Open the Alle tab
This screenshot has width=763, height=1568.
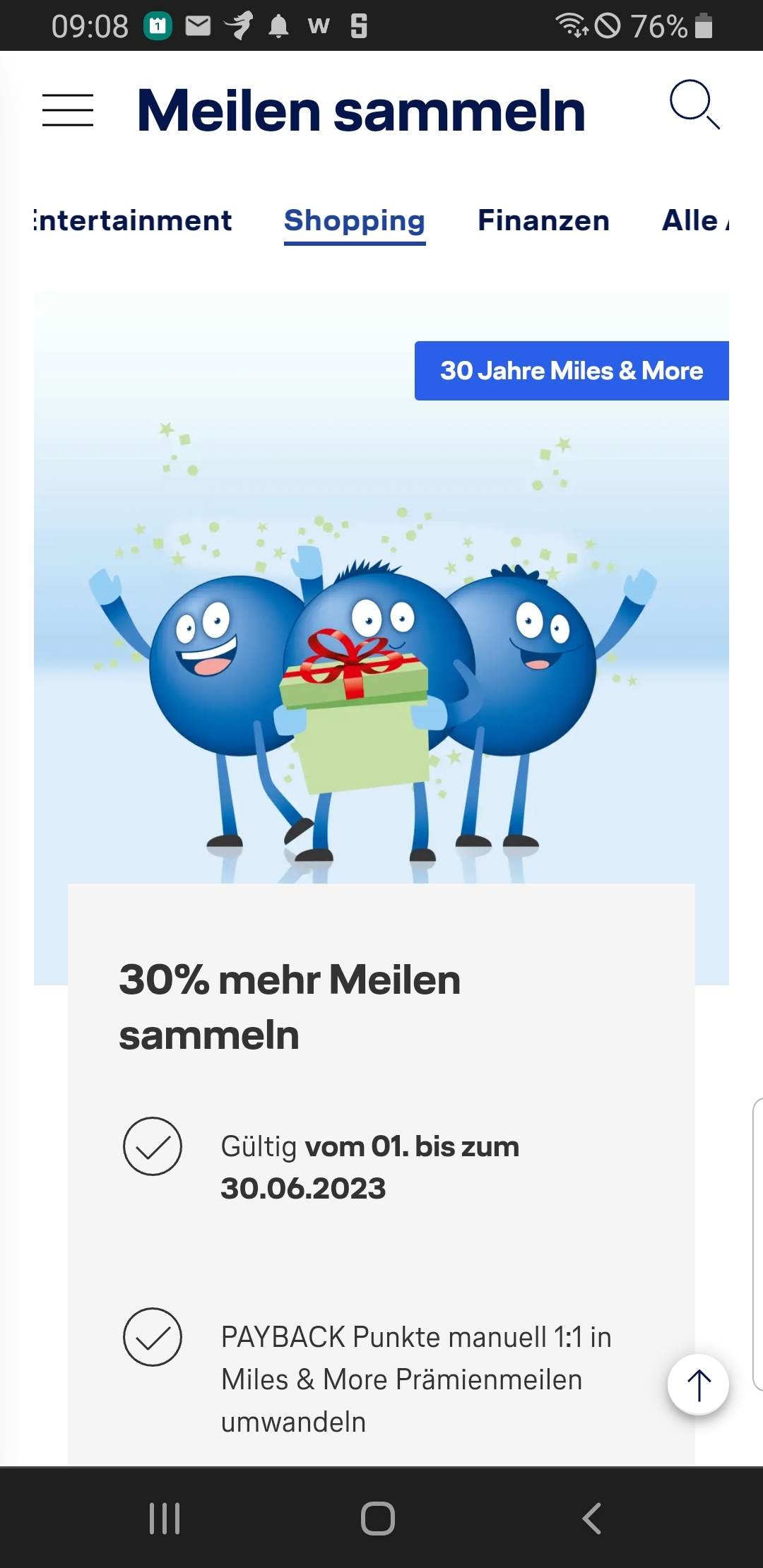(x=695, y=220)
